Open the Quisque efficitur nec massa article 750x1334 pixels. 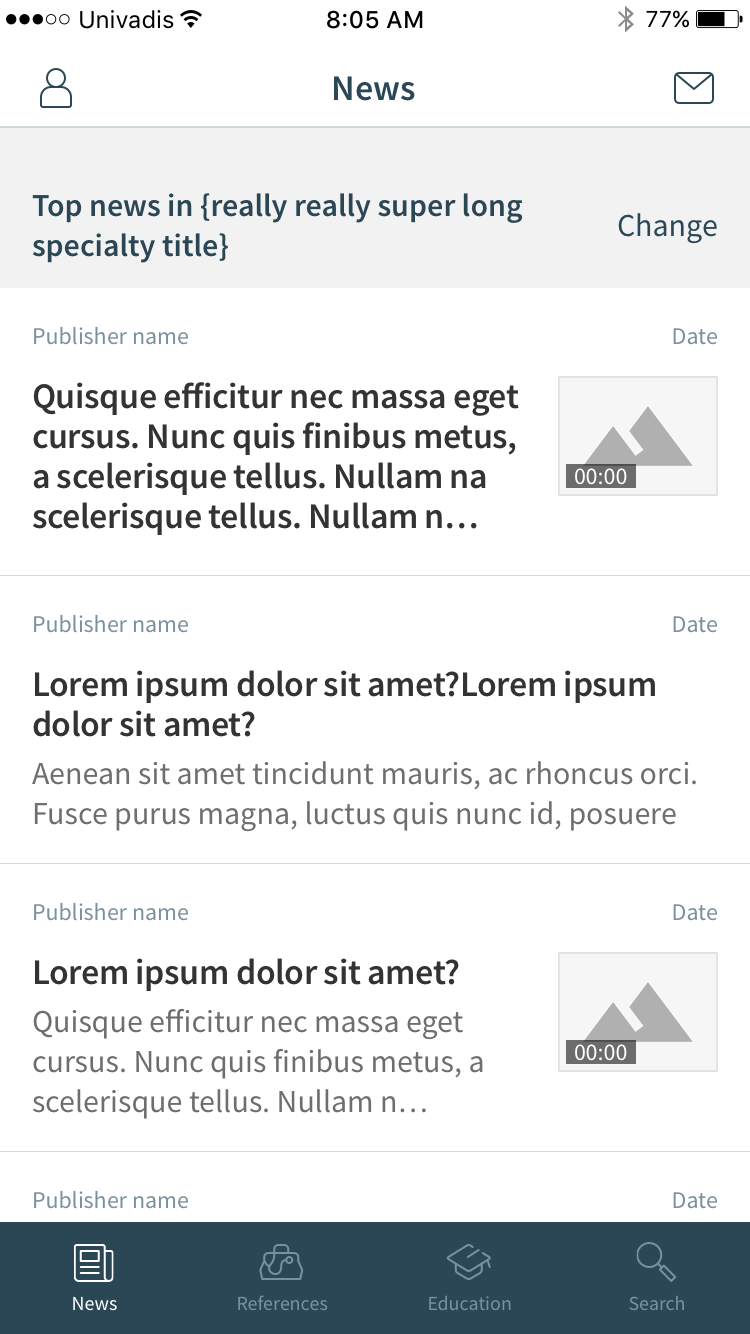[x=375, y=432]
